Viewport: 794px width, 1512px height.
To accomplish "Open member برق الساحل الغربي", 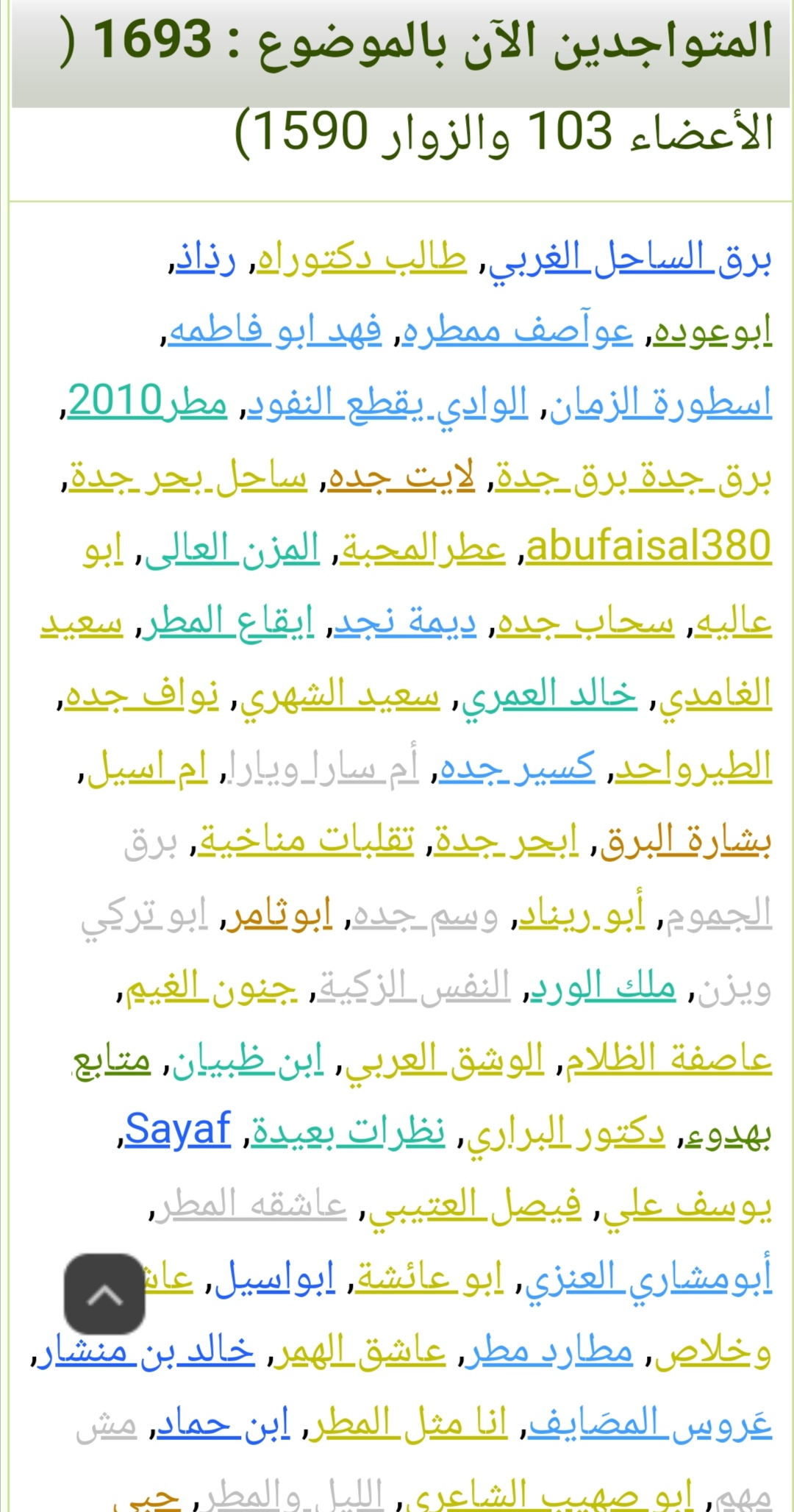I will coord(631,258).
